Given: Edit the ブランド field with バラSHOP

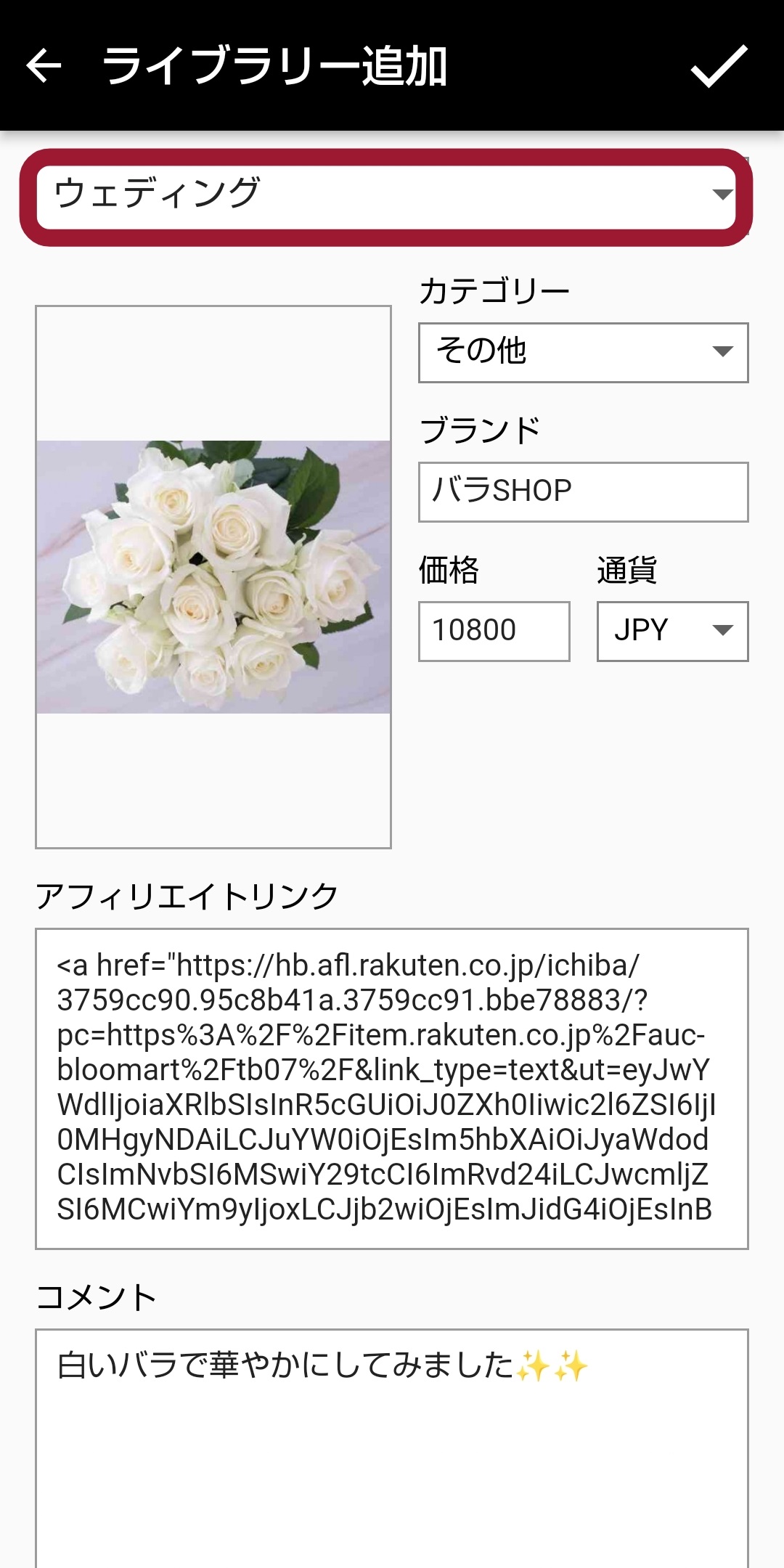Looking at the screenshot, I should click(583, 492).
